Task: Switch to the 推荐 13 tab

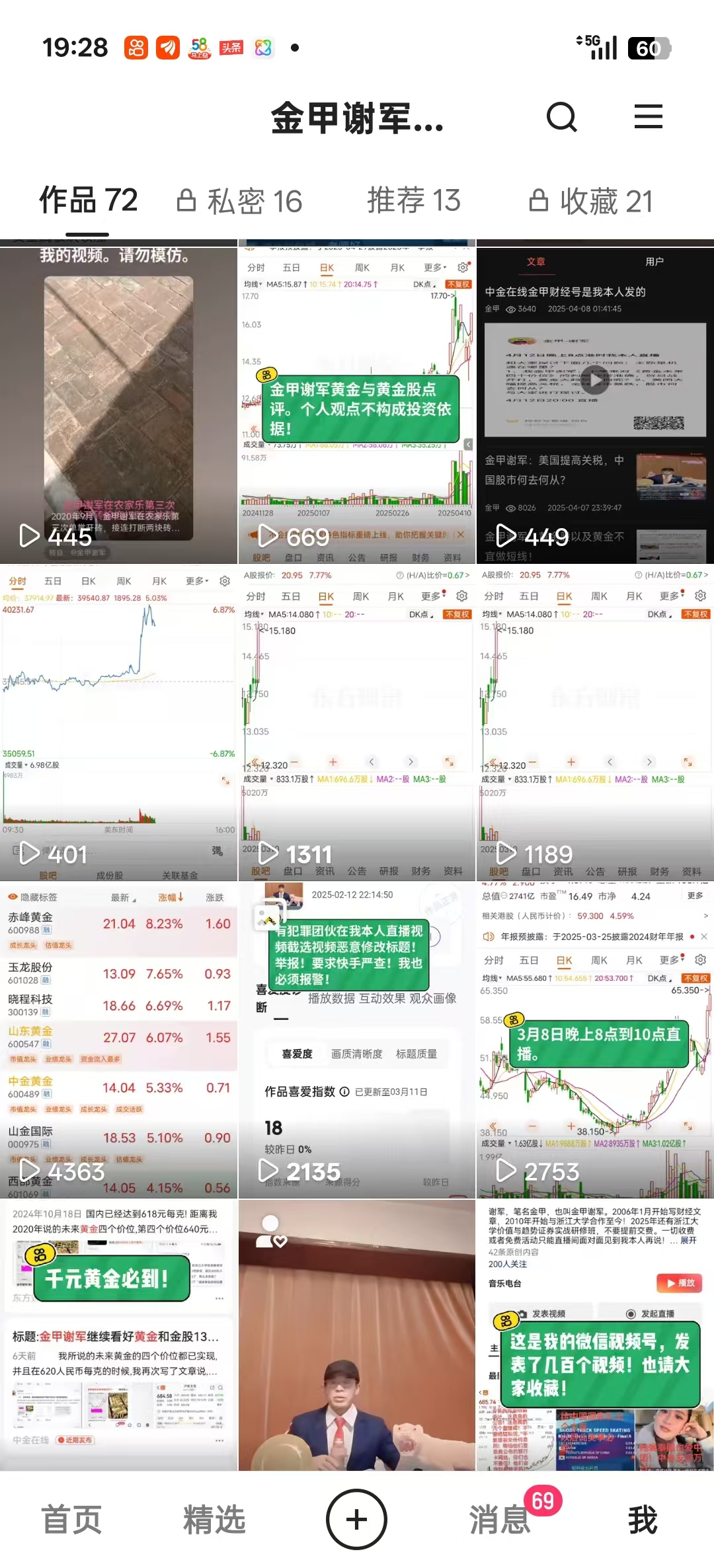Action: click(413, 200)
